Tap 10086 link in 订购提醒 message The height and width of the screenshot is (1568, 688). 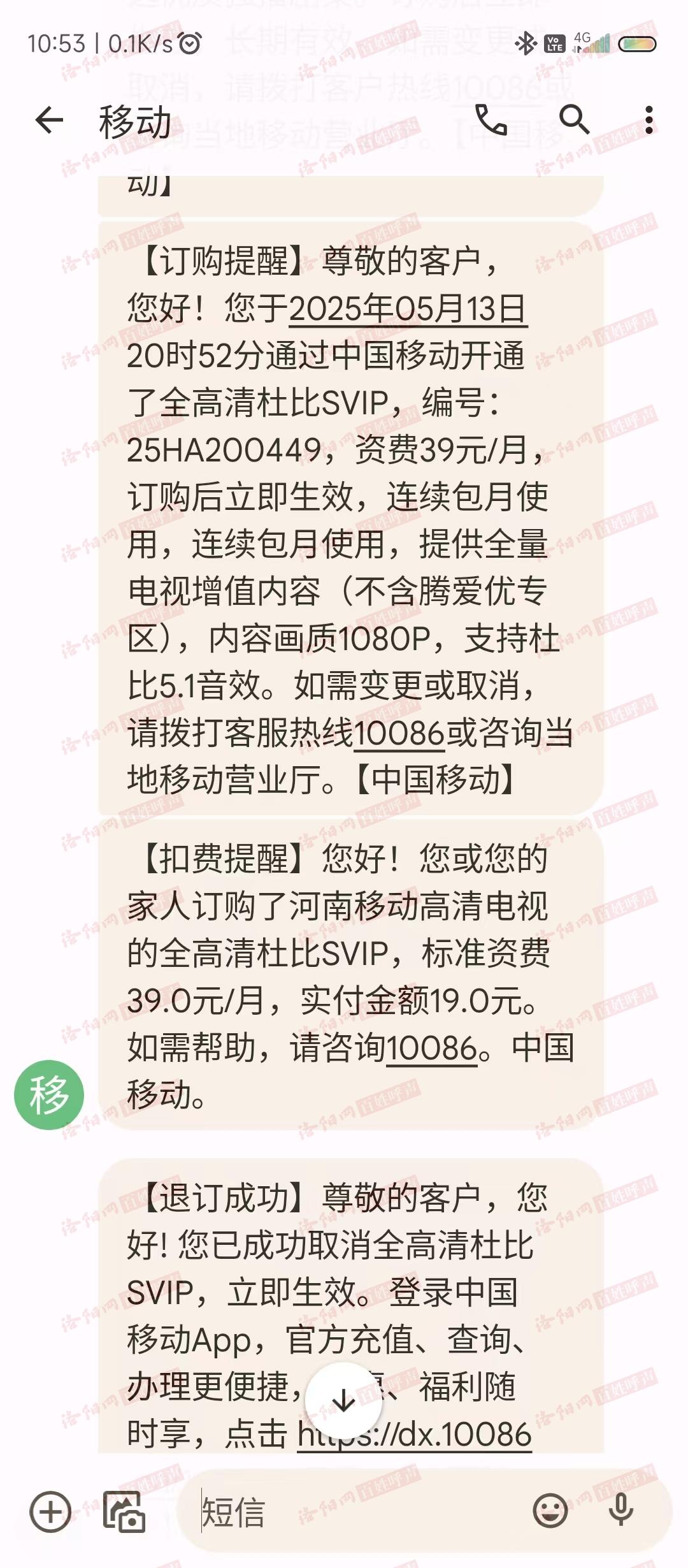tap(399, 734)
